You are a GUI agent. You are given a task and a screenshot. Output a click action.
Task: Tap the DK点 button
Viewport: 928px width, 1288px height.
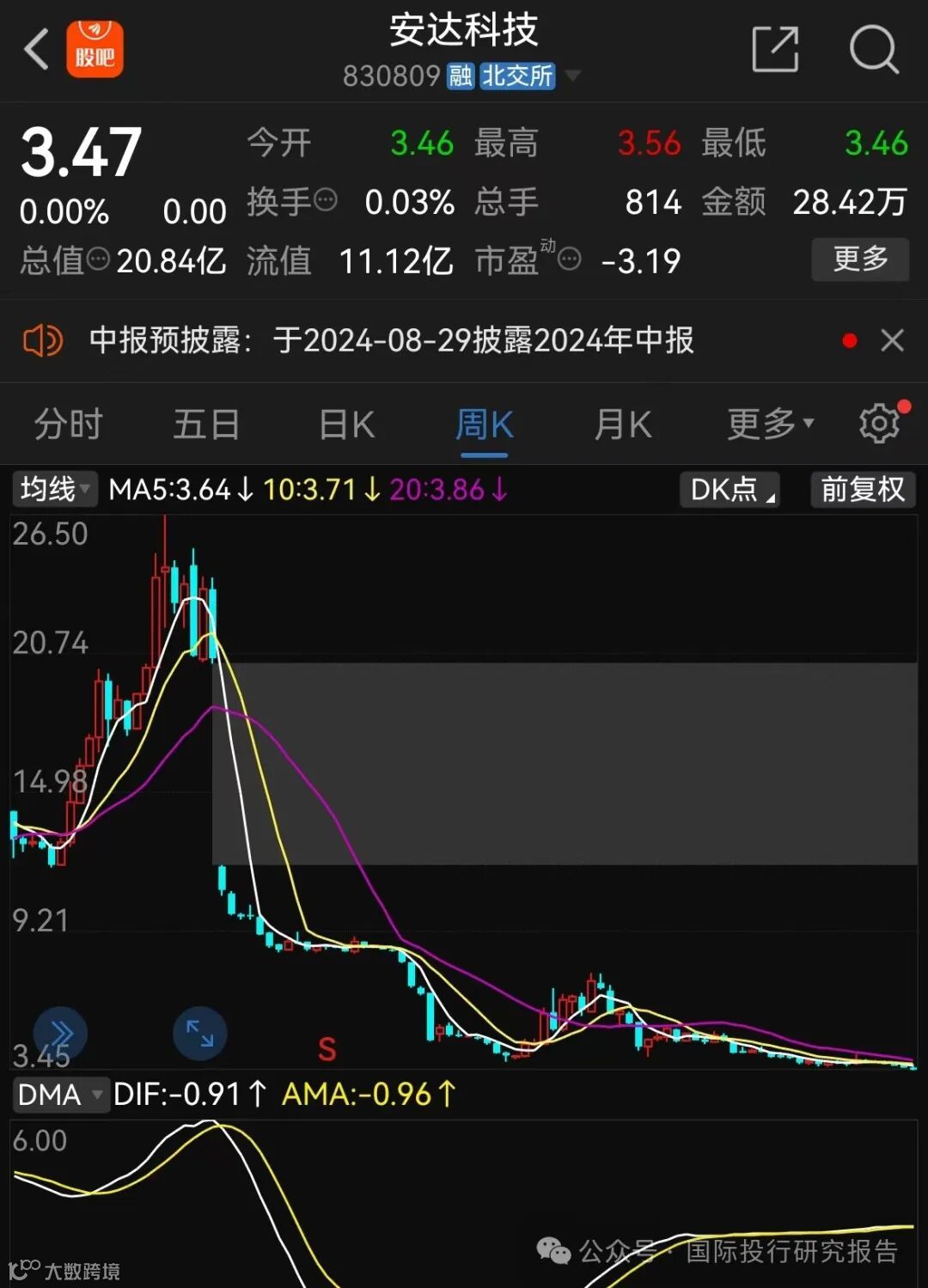click(730, 489)
